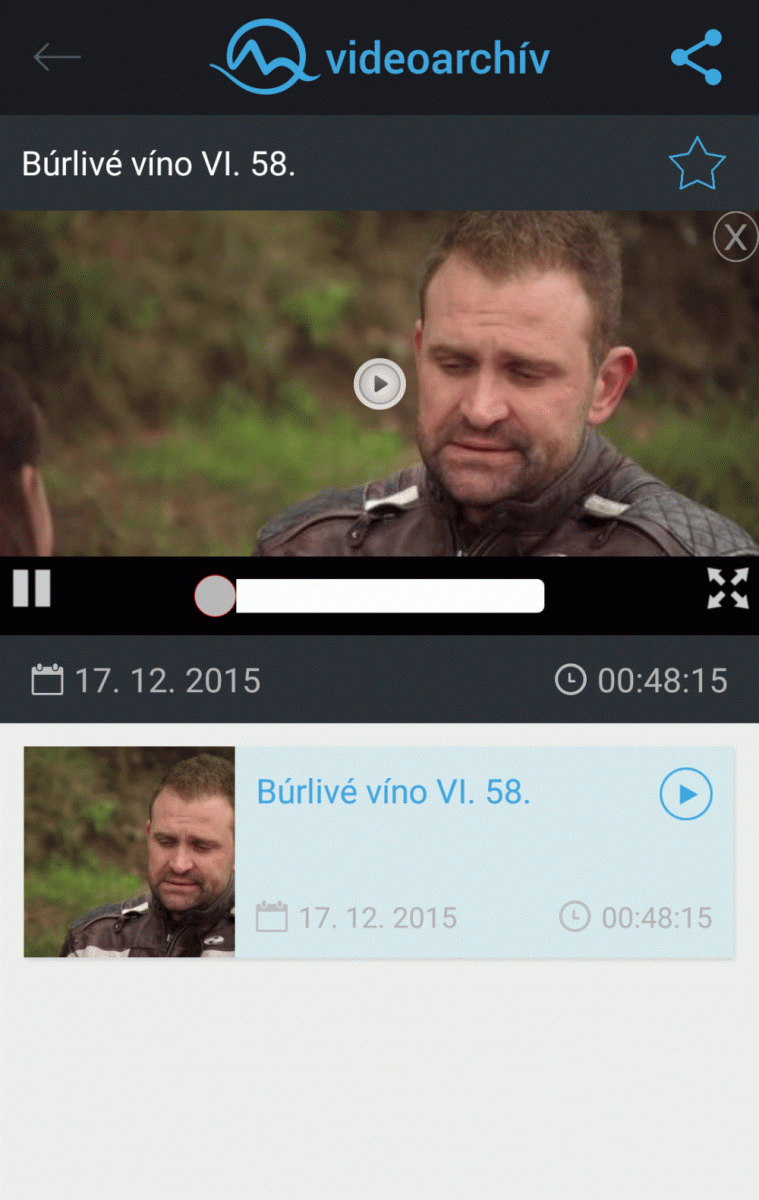Tap the video seek bar
The width and height of the screenshot is (759, 1200).
point(388,596)
